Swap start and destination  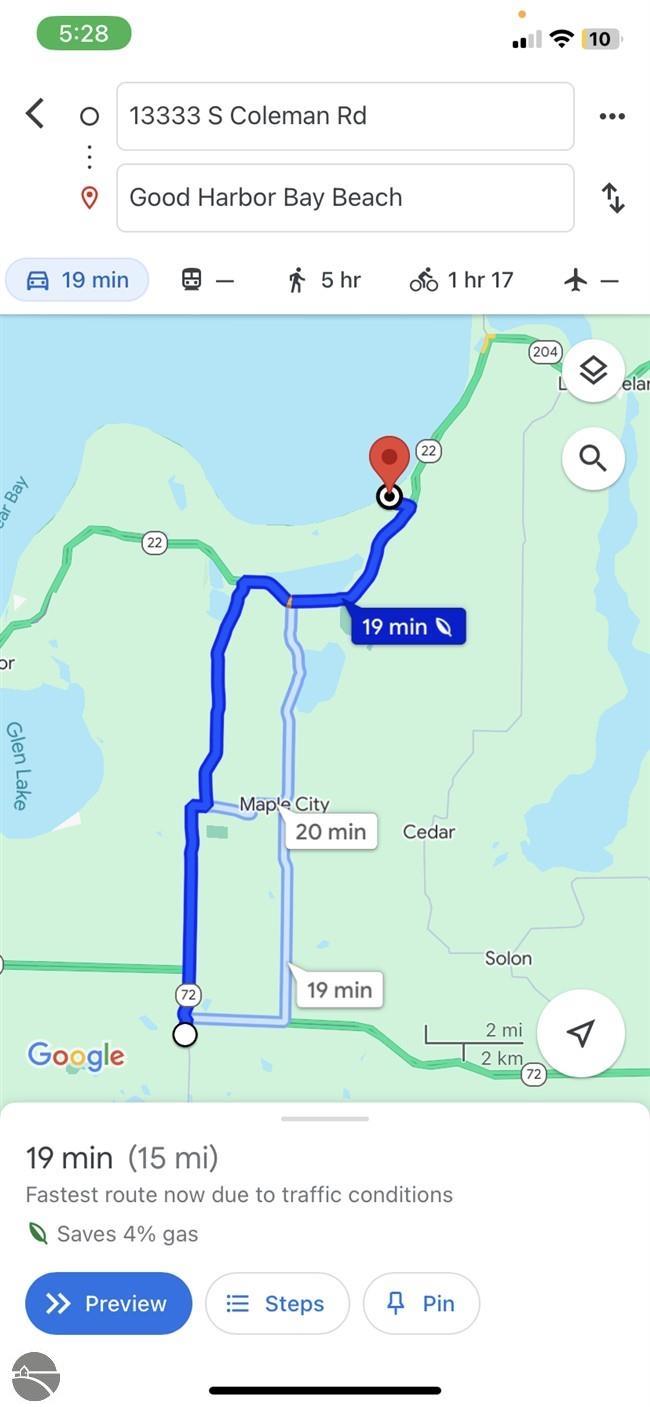[613, 198]
